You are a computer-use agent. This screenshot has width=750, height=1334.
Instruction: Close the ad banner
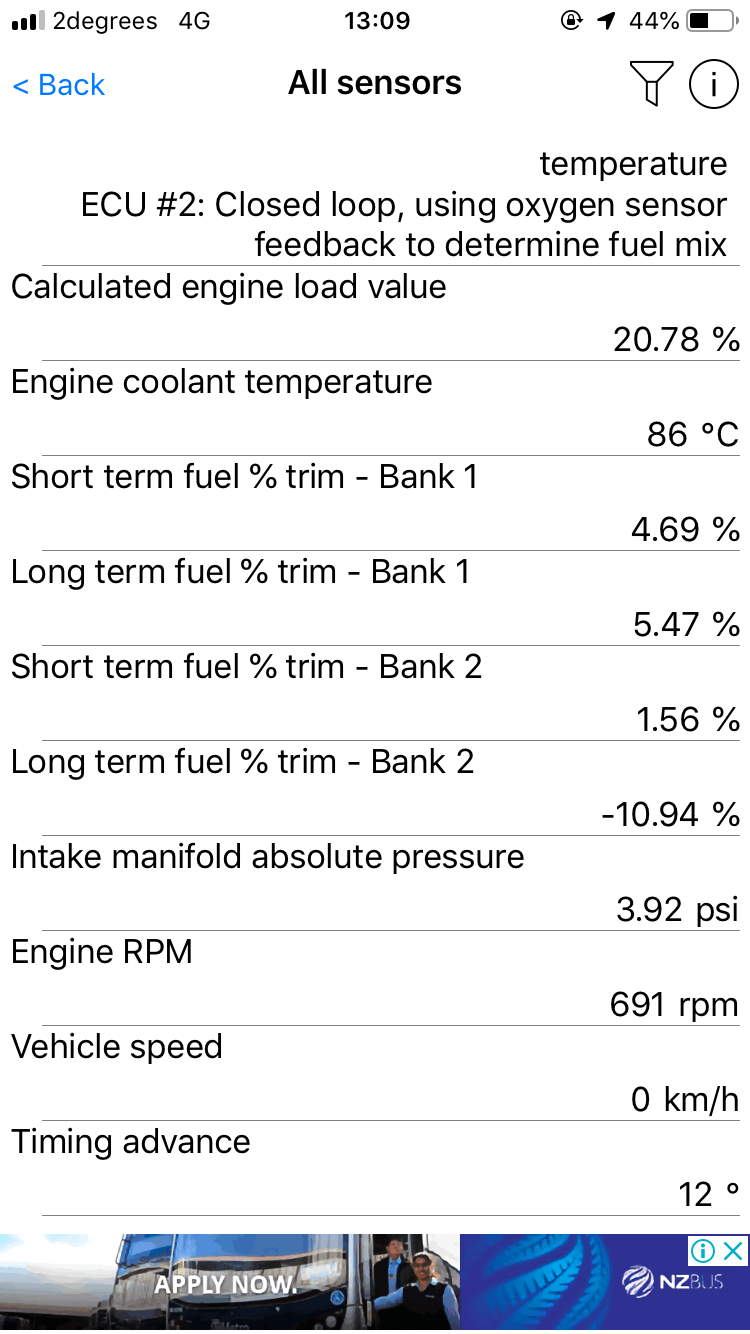coord(734,1250)
